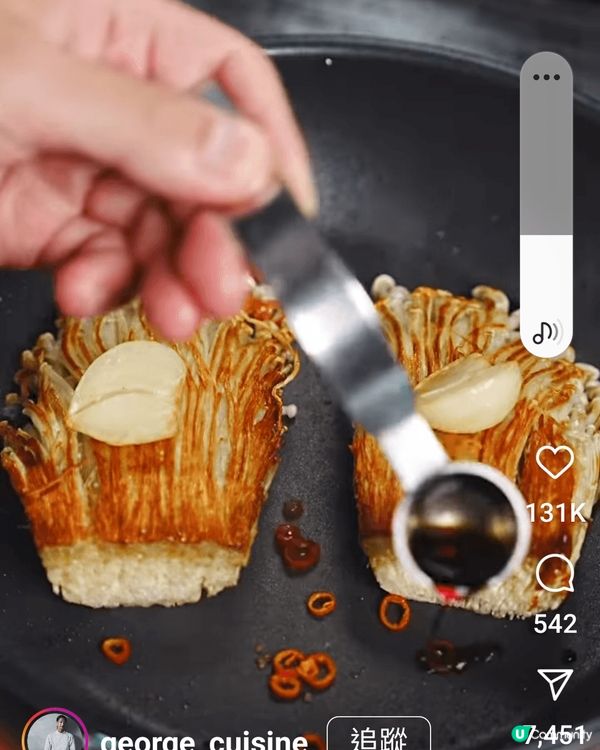The width and height of the screenshot is (600, 750).
Task: Adjust the media volume slider
Action: pos(546,236)
